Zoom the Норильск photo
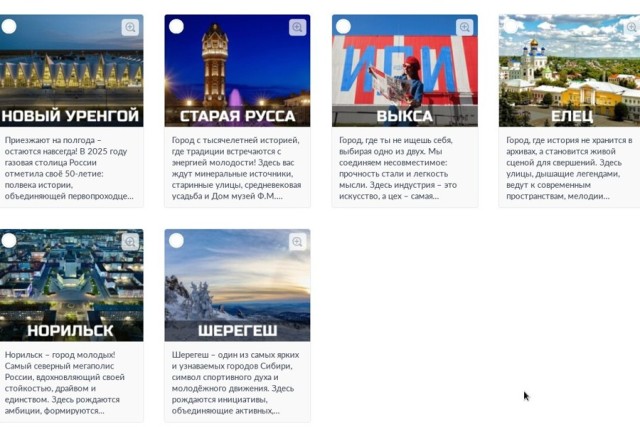Image resolution: width=640 pixels, height=427 pixels. coord(130,242)
